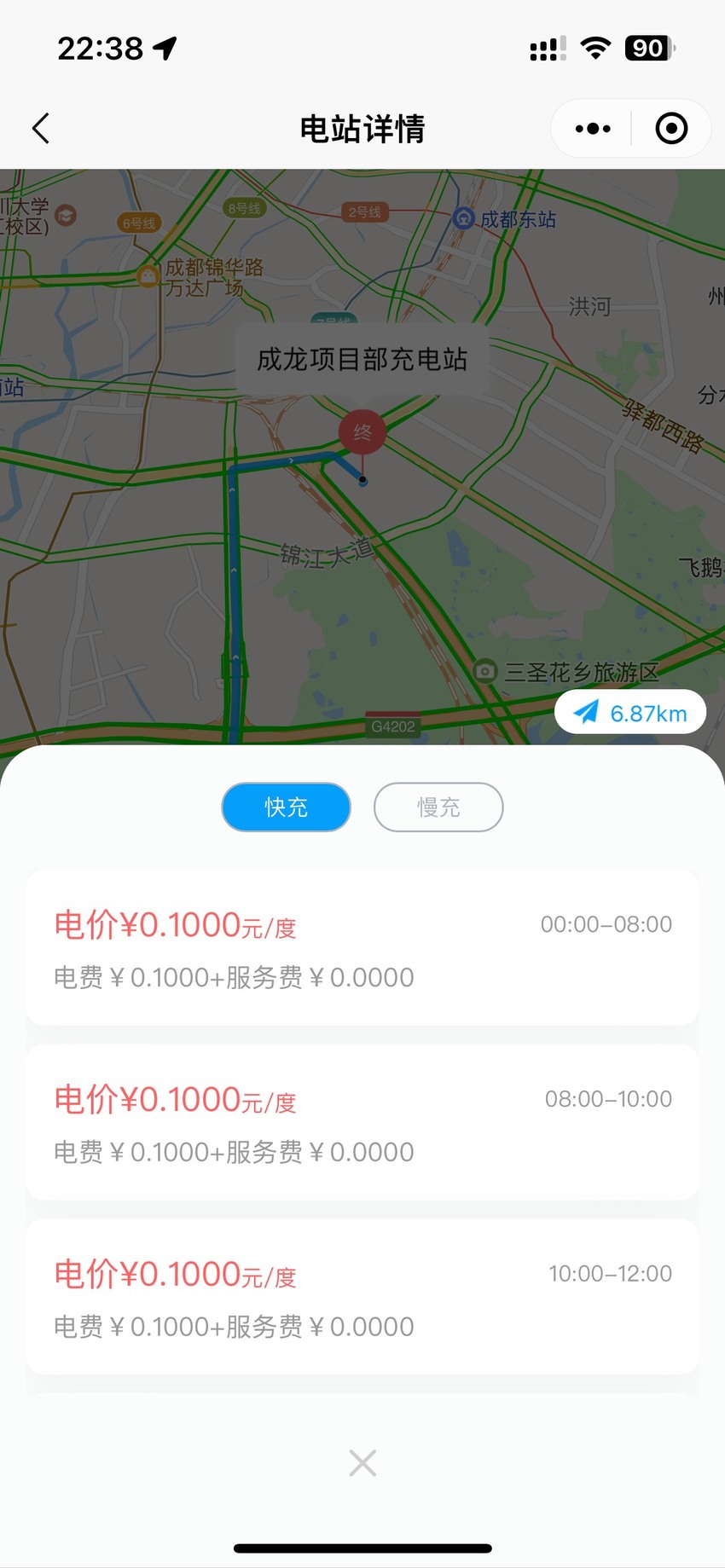Tap the red 终 destination marker on the map

[362, 434]
